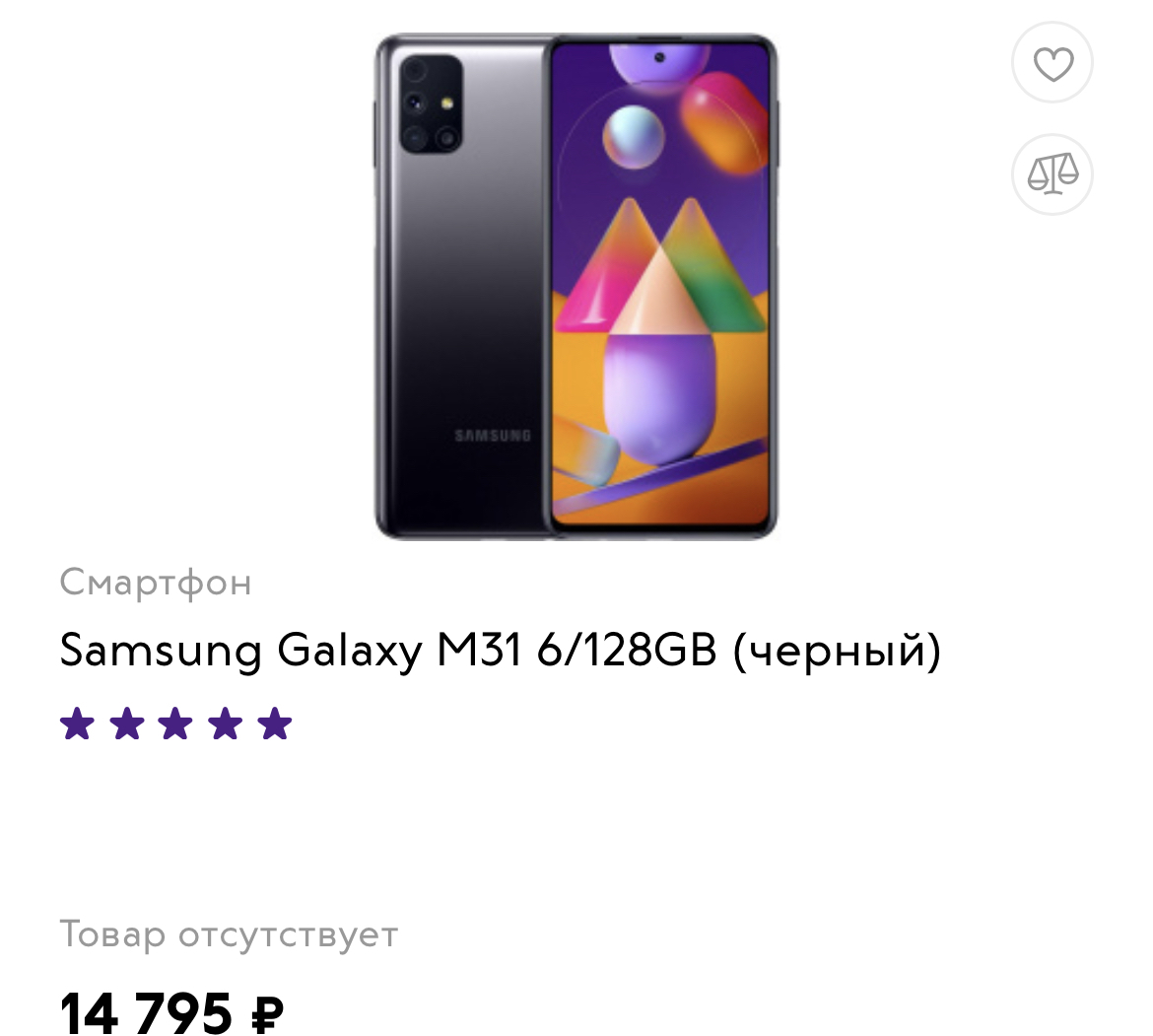Add the phone to comparison via scales icon
The width and height of the screenshot is (1153, 1036).
[x=1052, y=174]
